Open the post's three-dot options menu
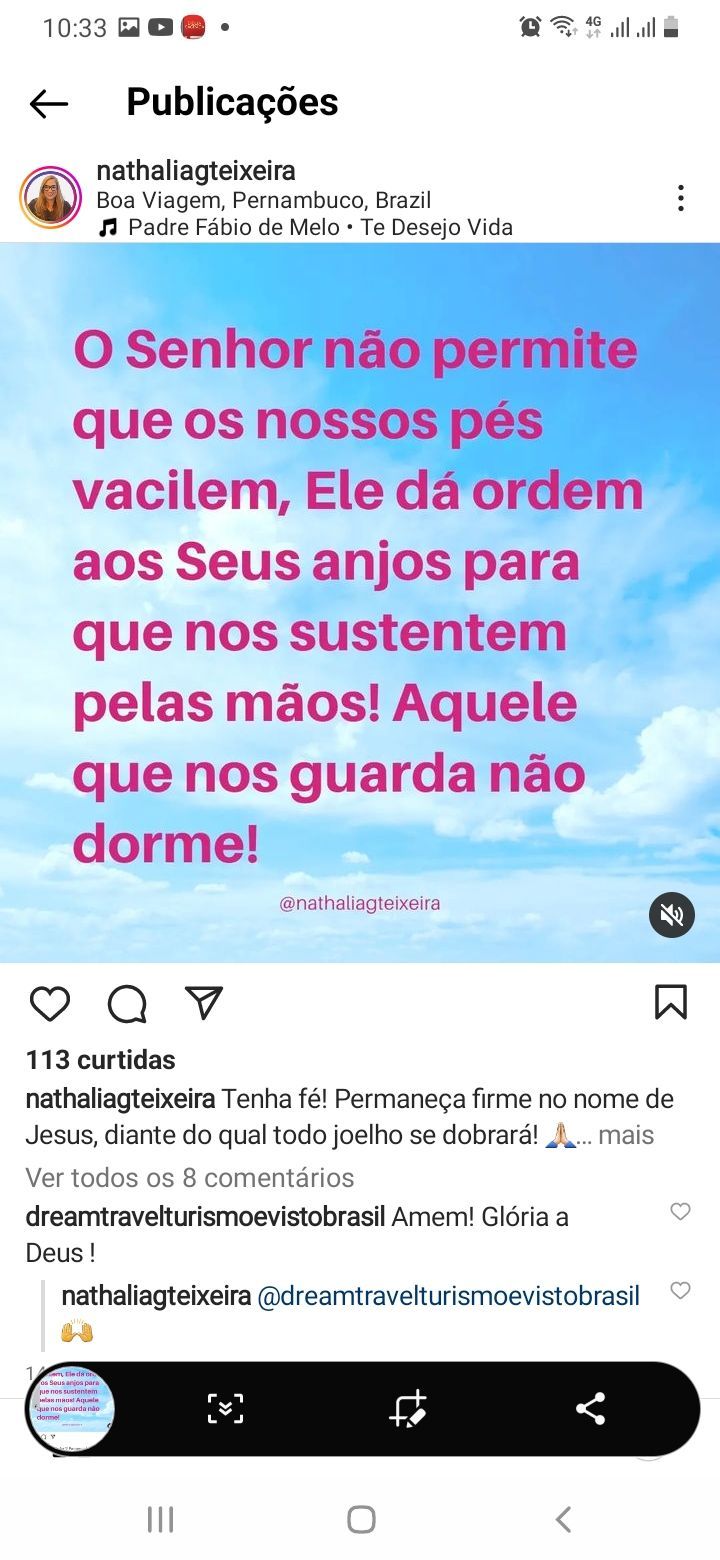 coord(680,198)
